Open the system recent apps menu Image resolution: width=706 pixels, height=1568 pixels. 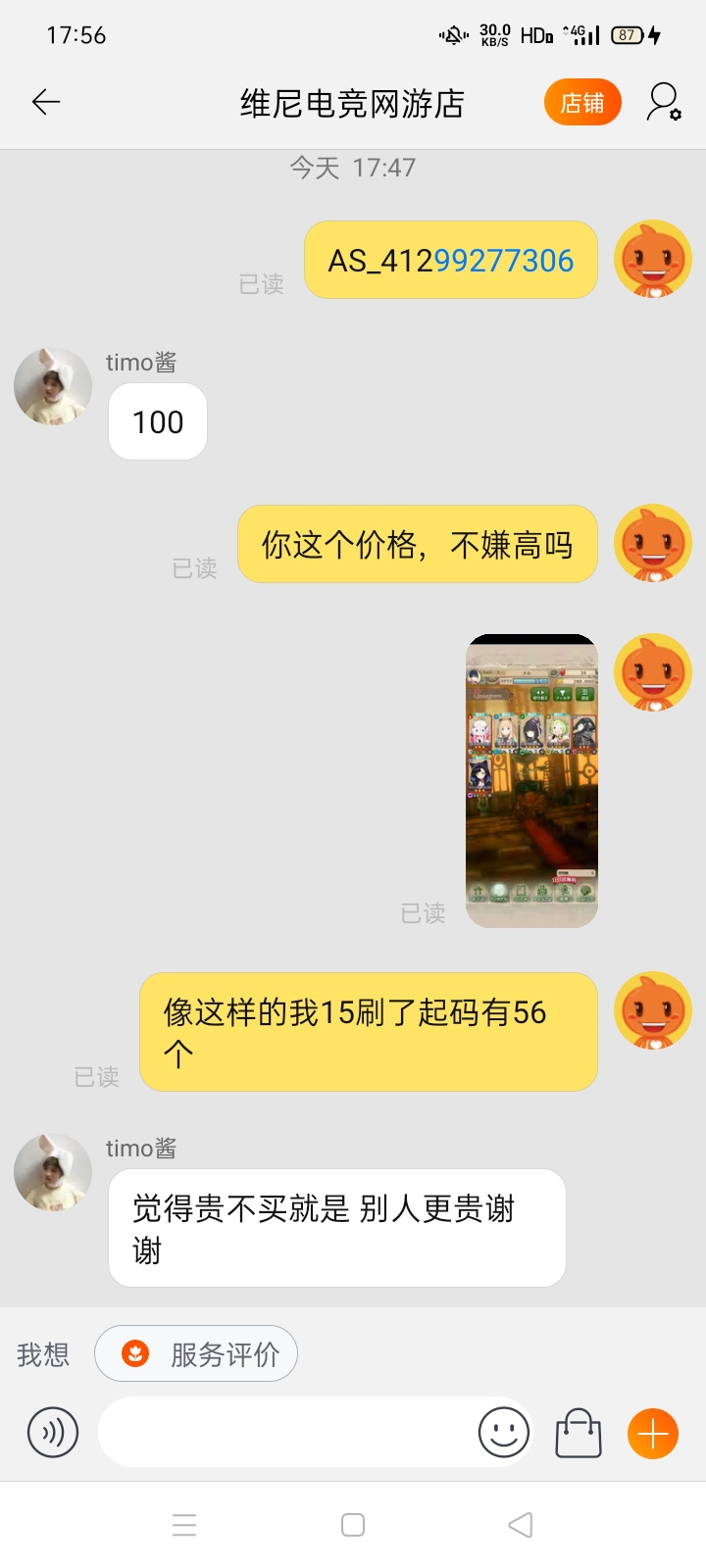(x=184, y=1525)
